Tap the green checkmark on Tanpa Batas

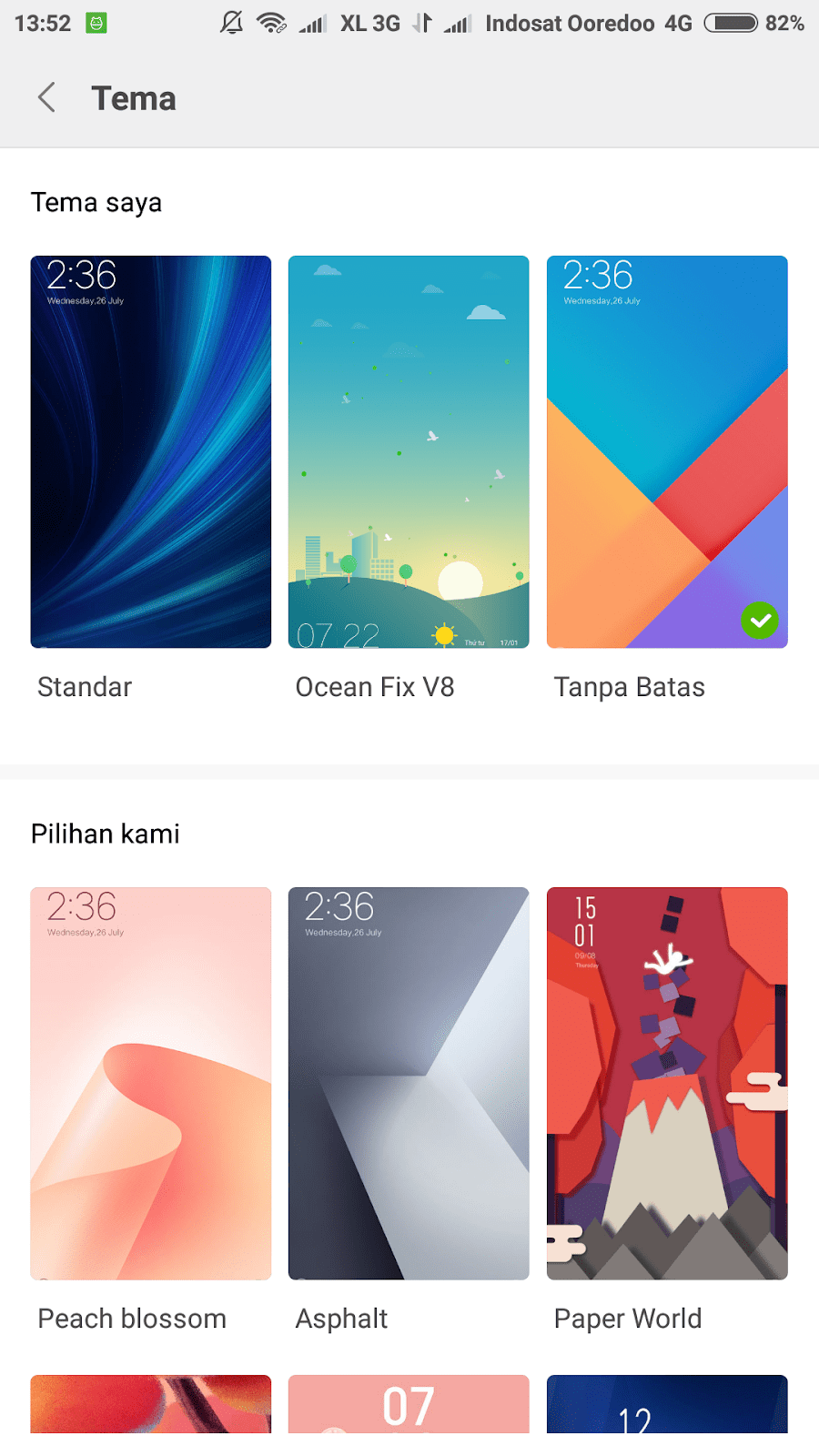[761, 621]
